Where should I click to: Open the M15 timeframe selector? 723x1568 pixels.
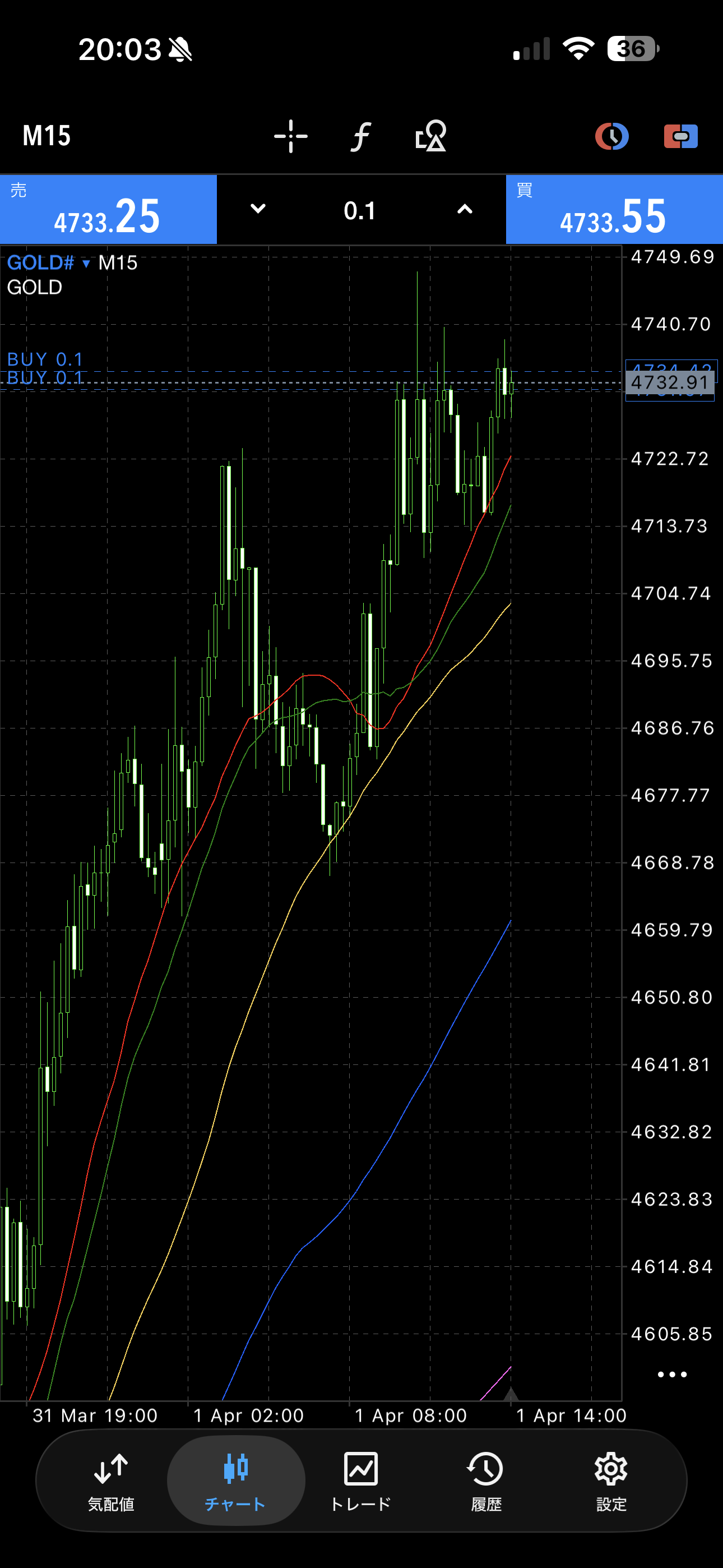click(47, 136)
